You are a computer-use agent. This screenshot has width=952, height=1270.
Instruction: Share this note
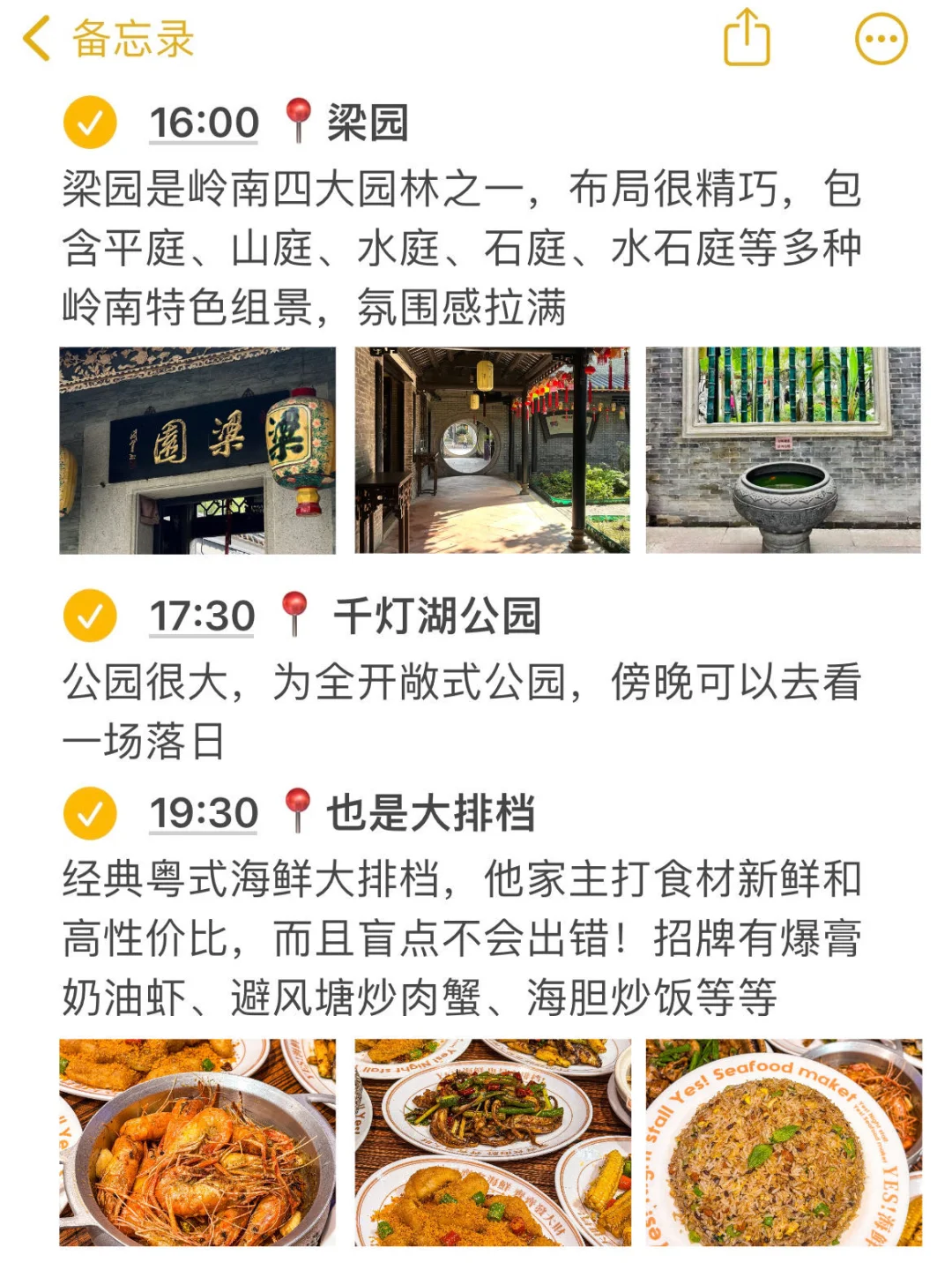[747, 38]
